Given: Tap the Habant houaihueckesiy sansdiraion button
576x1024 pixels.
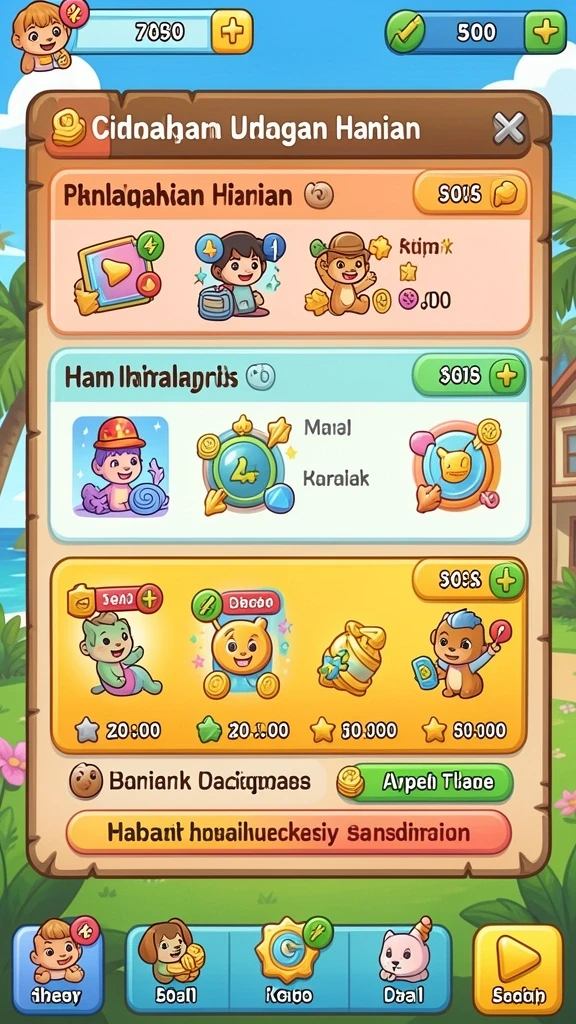Looking at the screenshot, I should [x=288, y=833].
